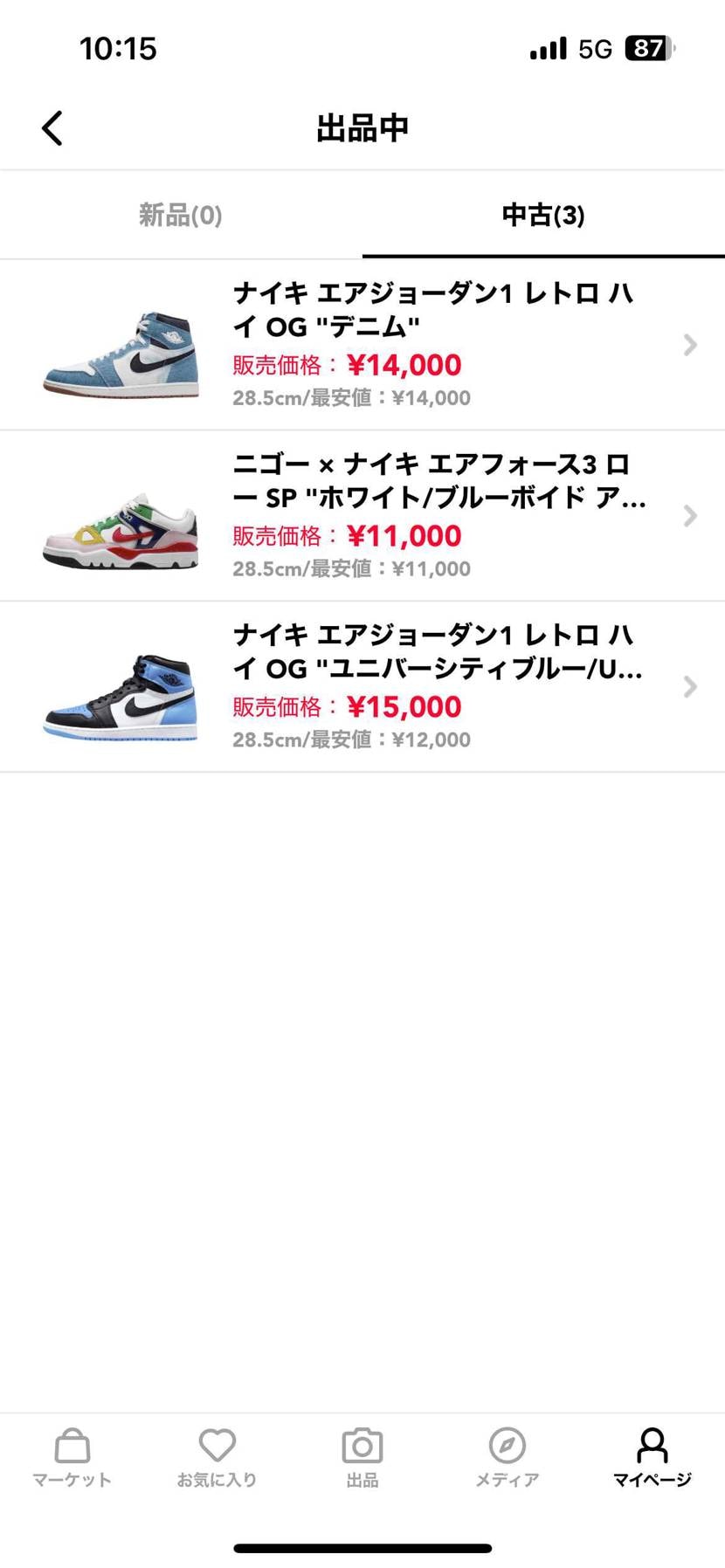The image size is (725, 1568).
Task: Go back using the back arrow
Action: [x=52, y=128]
